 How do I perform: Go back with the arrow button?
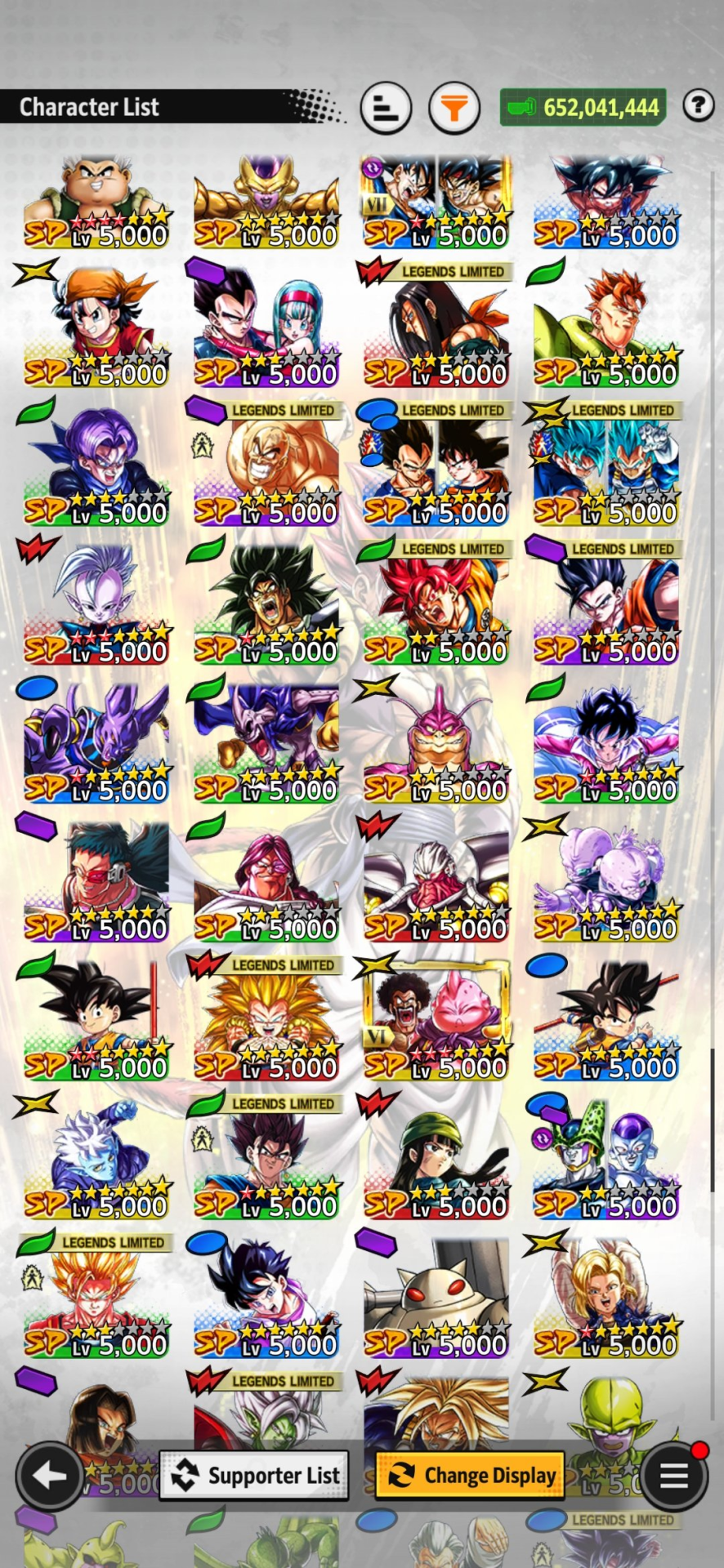tap(49, 1475)
